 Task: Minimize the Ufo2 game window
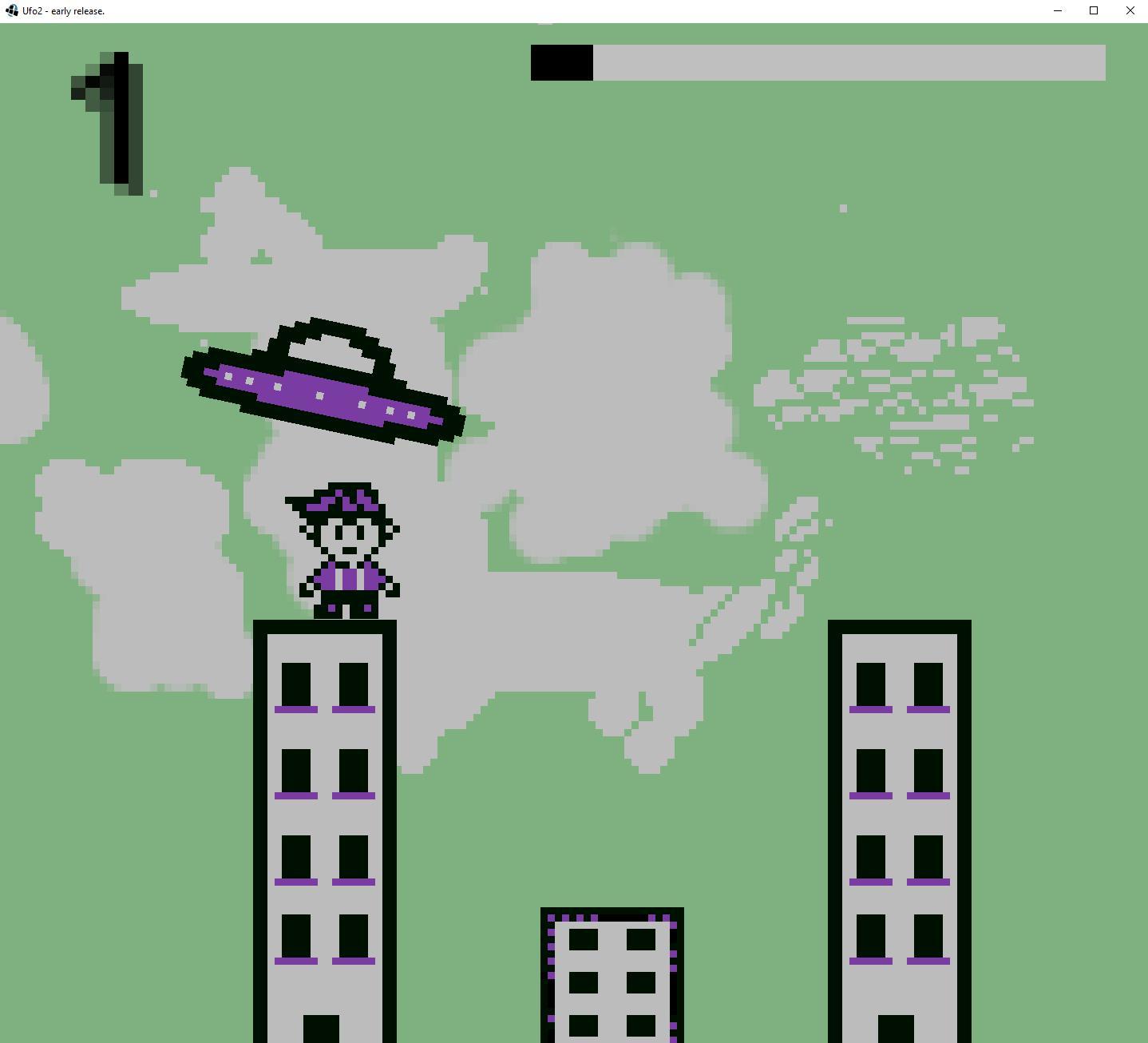coord(1058,10)
